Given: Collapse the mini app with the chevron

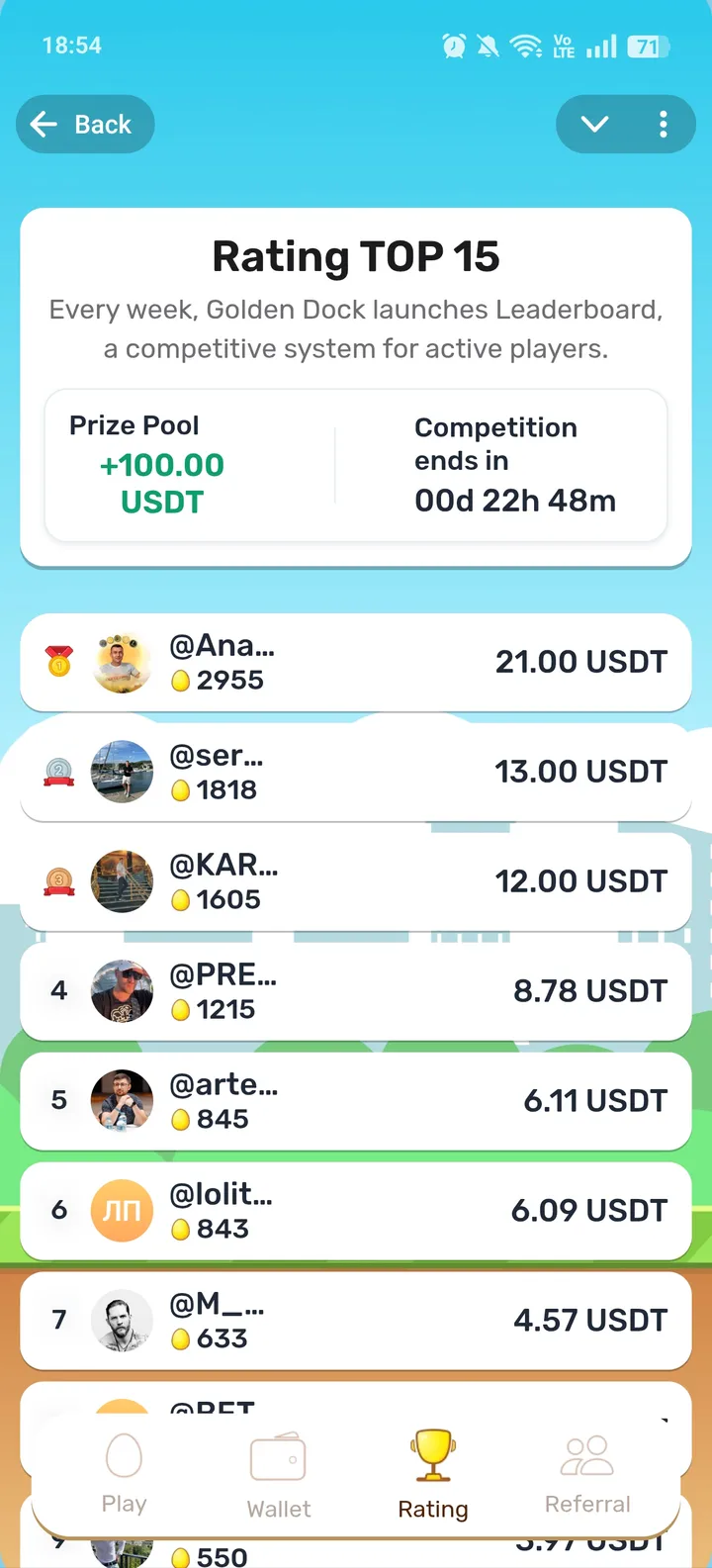Looking at the screenshot, I should click(x=593, y=124).
